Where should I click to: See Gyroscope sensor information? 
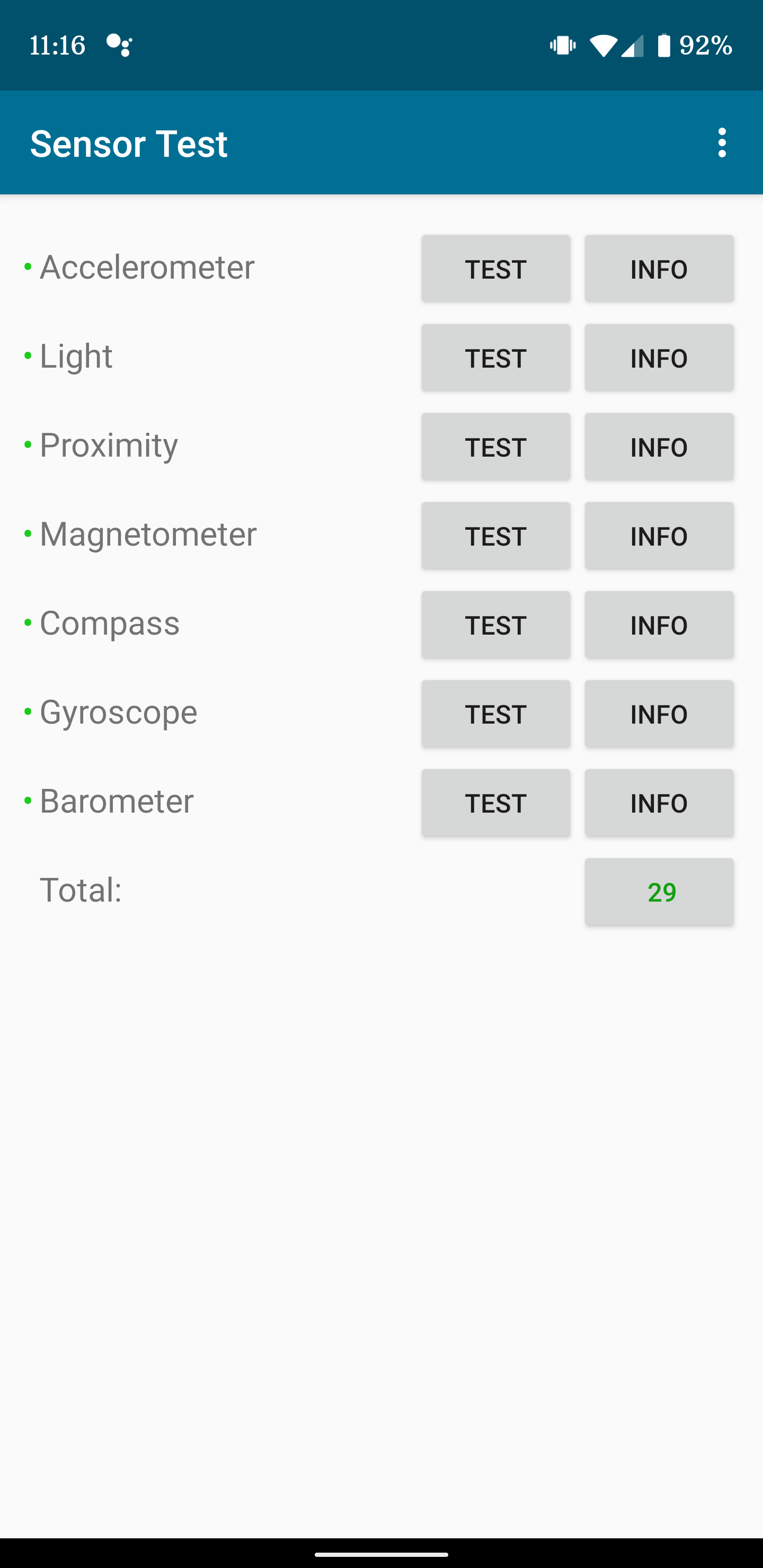[x=659, y=714]
